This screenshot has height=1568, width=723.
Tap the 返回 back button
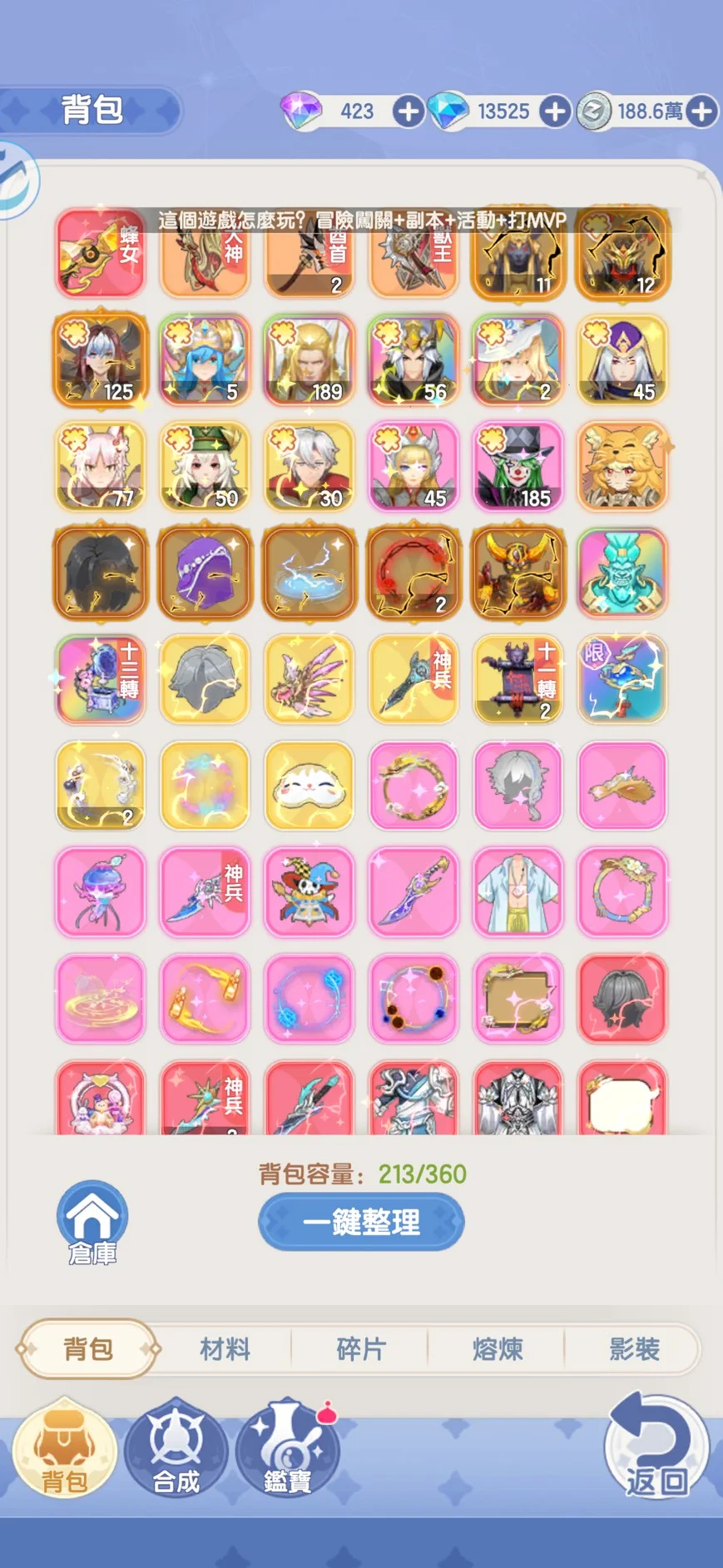tap(656, 1446)
